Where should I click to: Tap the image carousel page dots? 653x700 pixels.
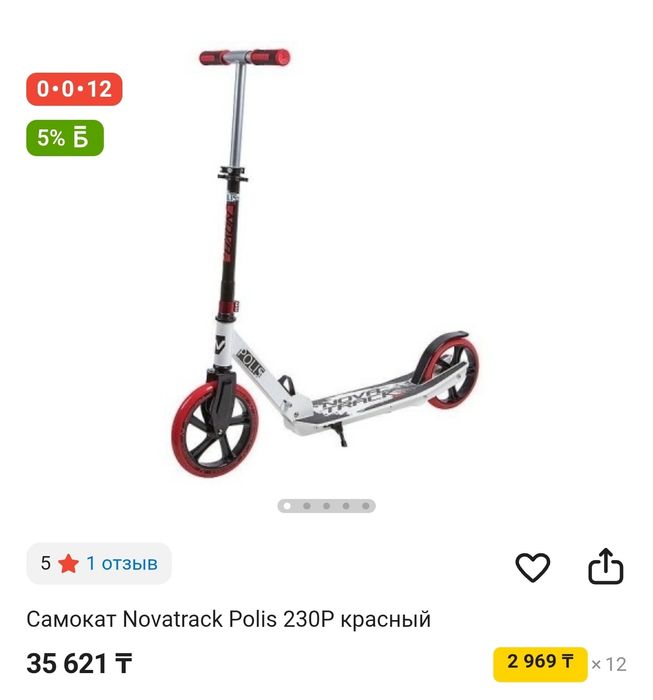(x=326, y=506)
